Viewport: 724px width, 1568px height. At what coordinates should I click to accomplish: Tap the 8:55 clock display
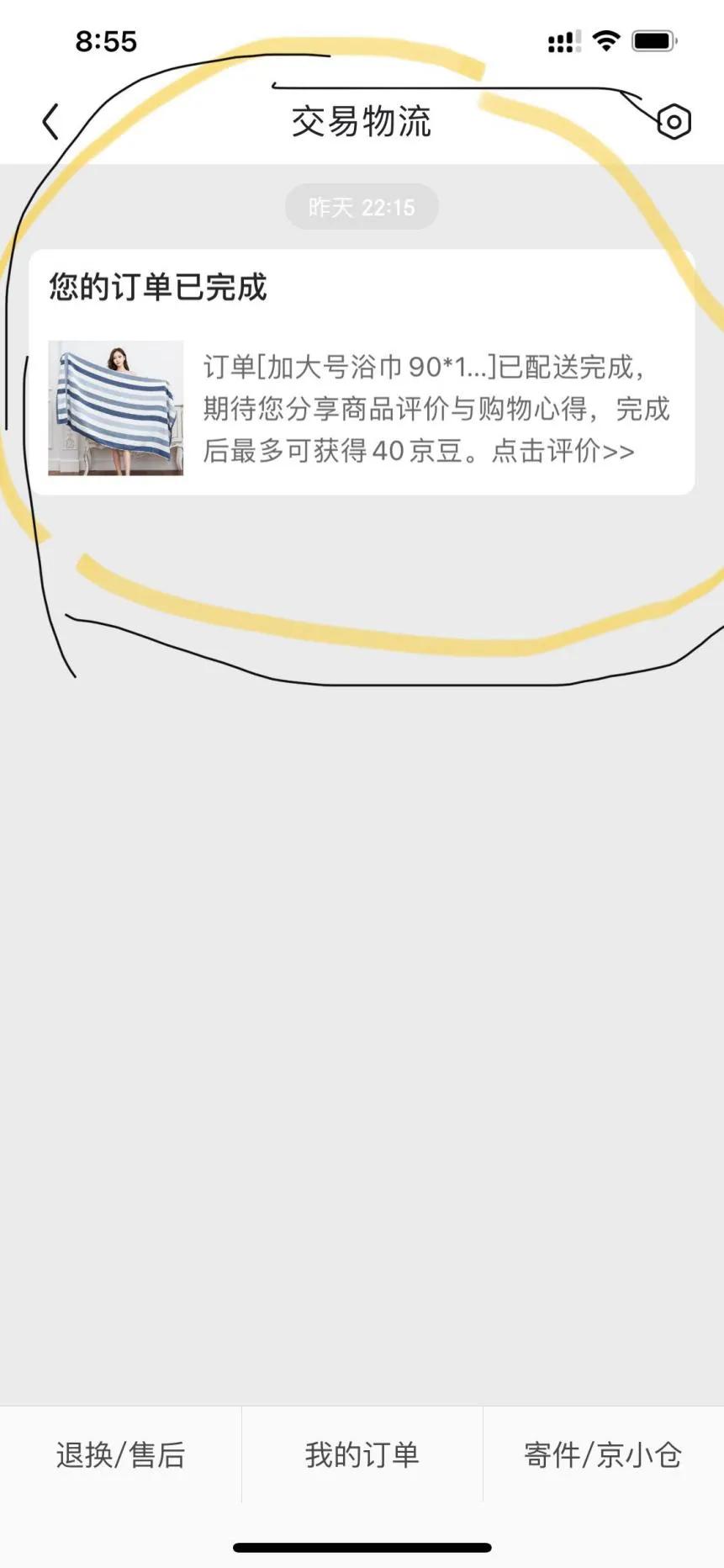tap(106, 40)
